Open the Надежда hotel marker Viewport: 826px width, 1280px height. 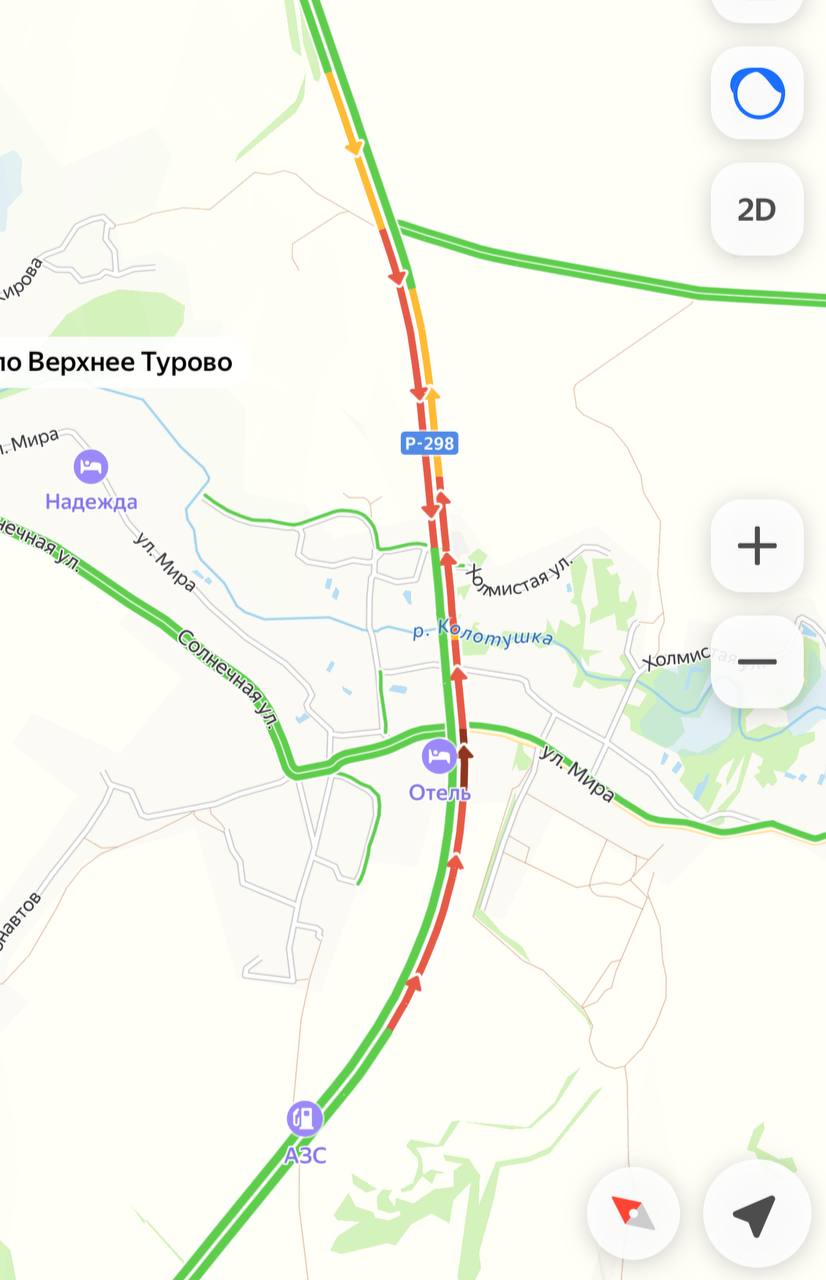pyautogui.click(x=91, y=466)
